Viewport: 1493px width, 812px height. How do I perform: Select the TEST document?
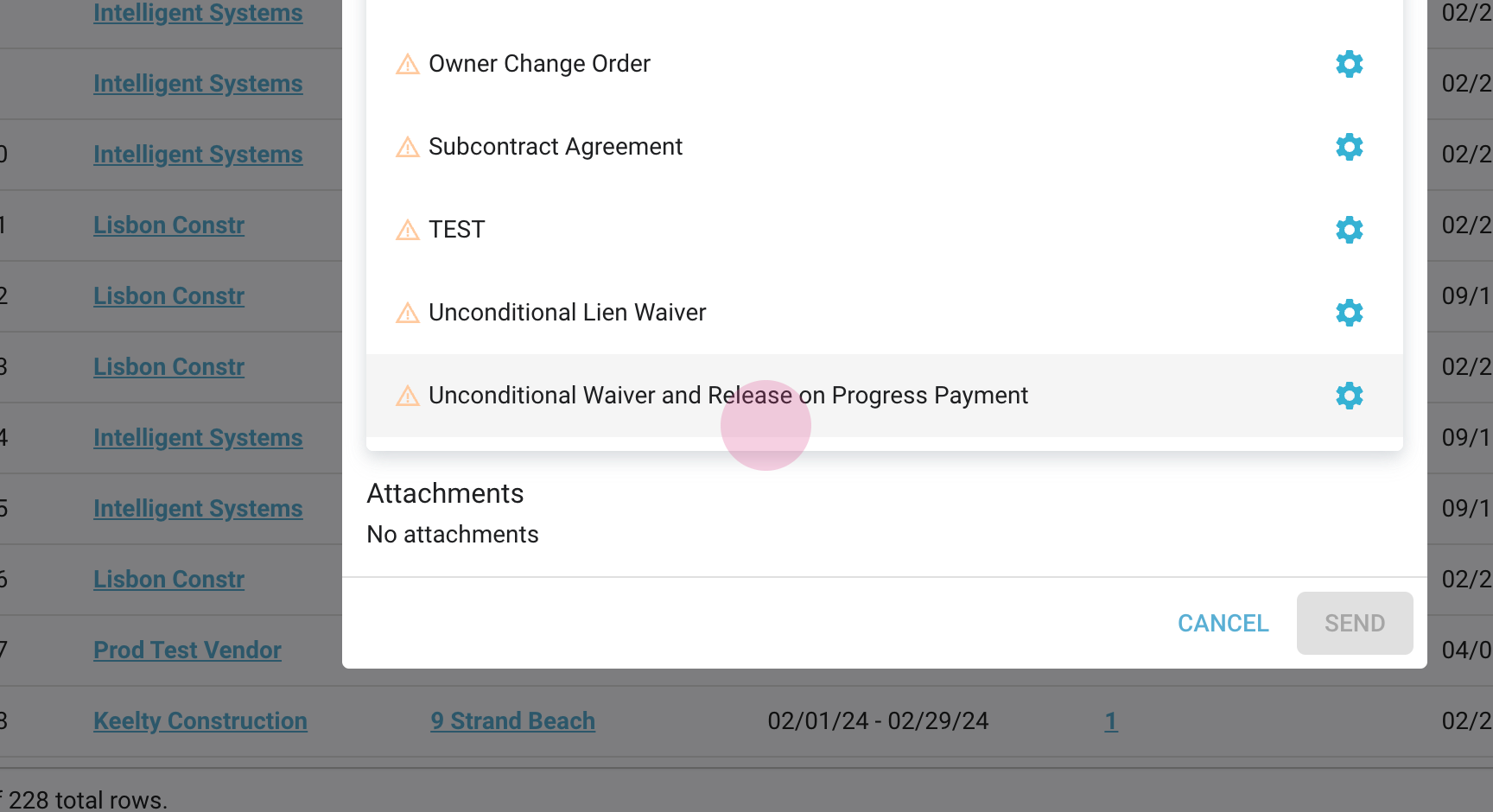tap(456, 230)
